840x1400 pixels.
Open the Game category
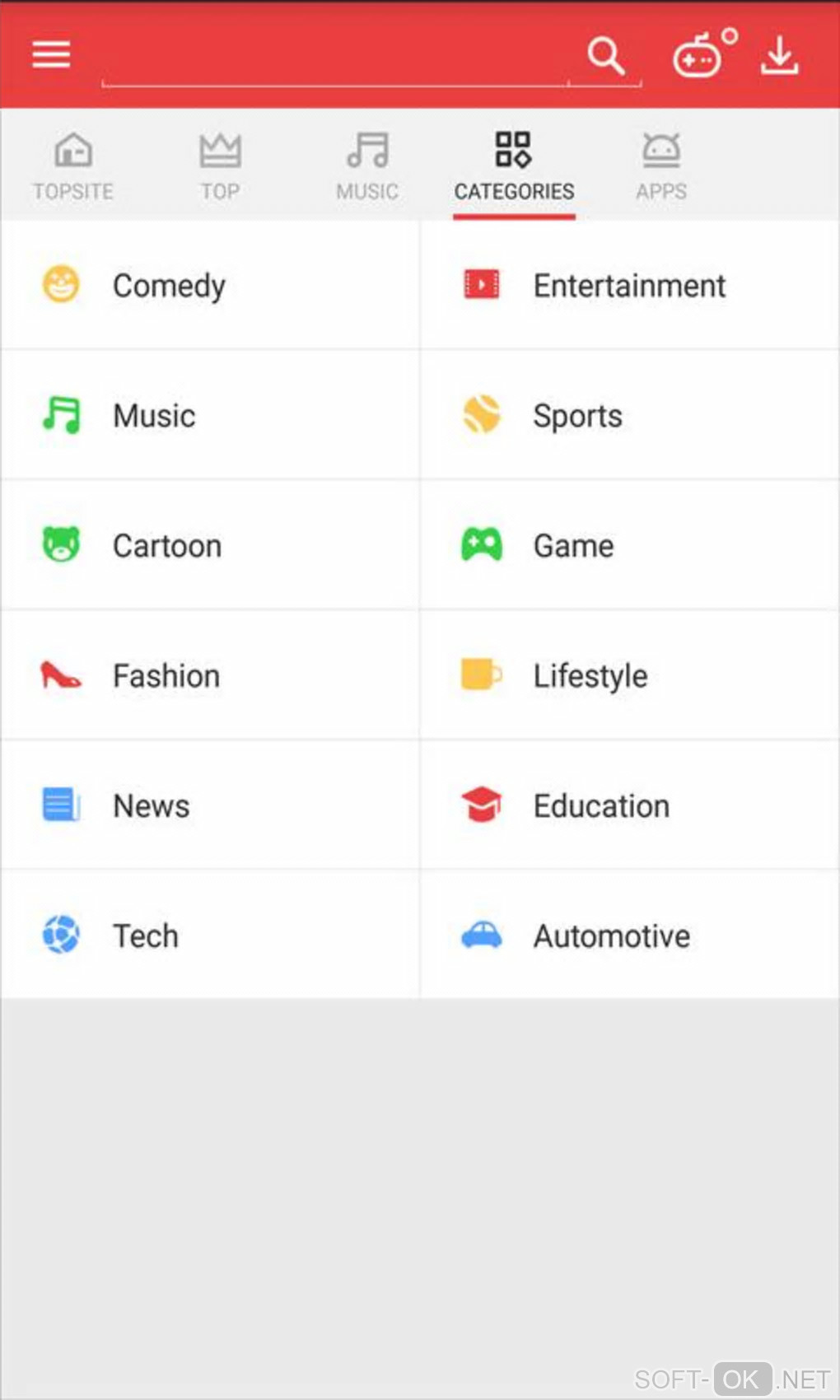point(629,546)
